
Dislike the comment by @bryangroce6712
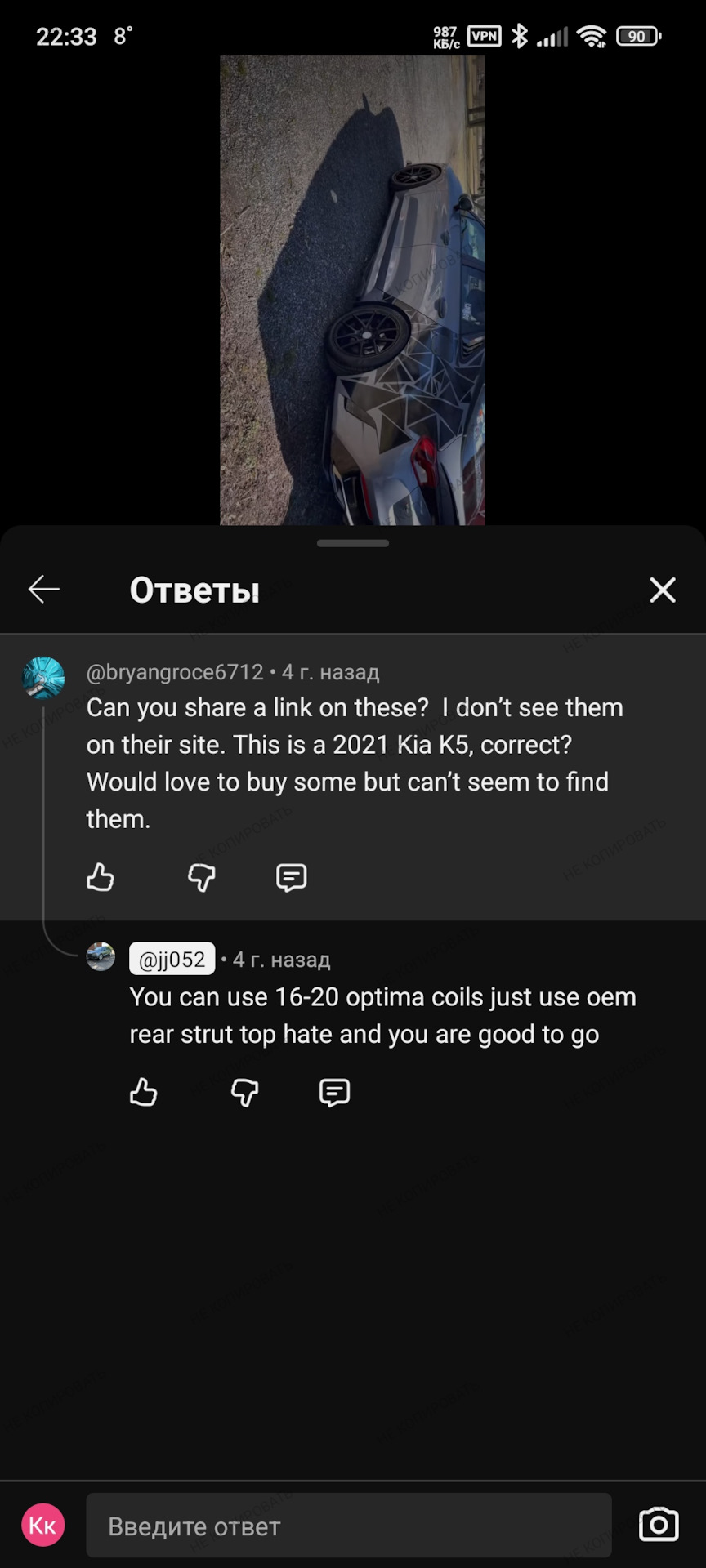click(x=201, y=877)
